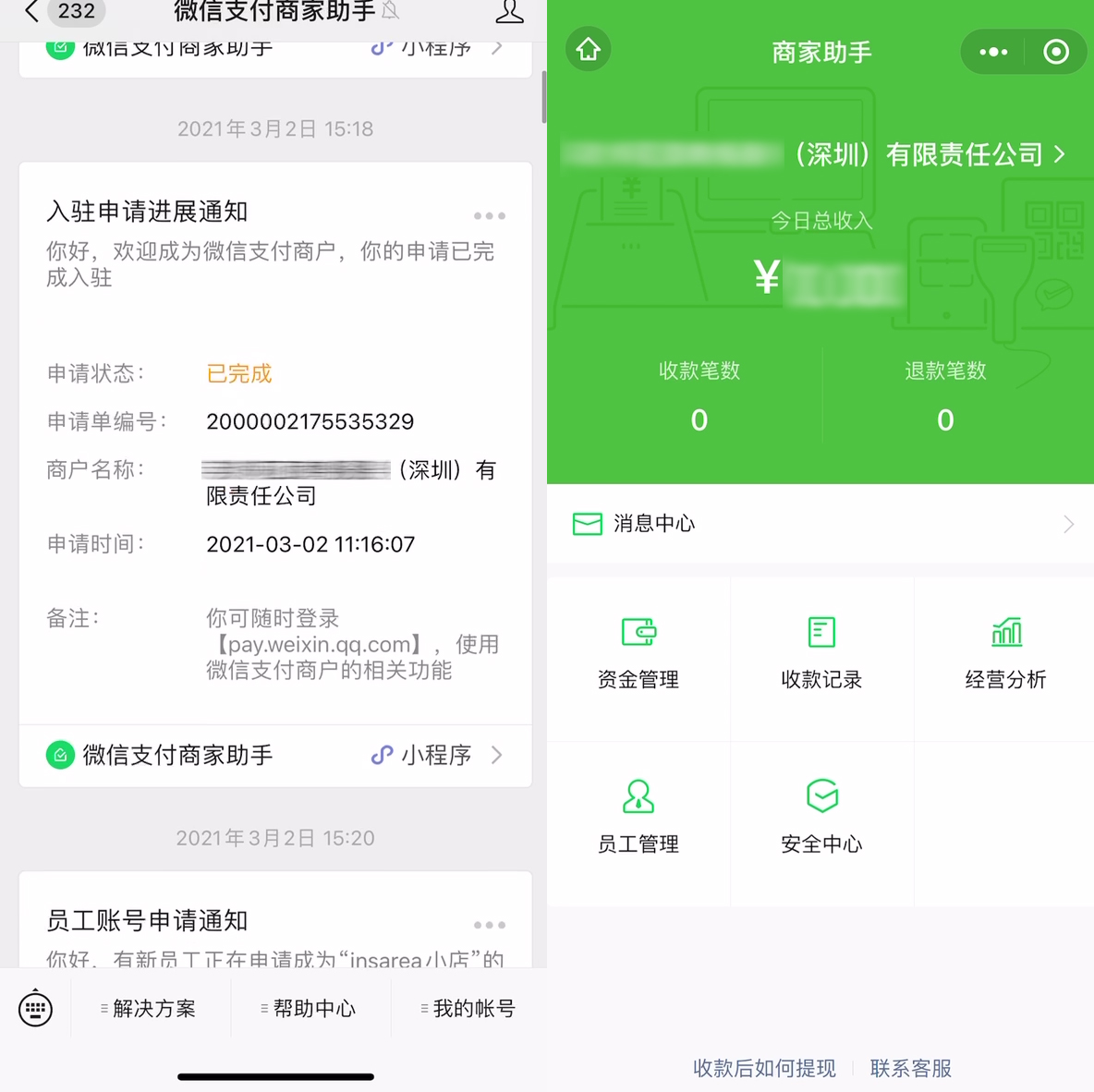1094x1092 pixels.
Task: Open the 解决方案 menu
Action: (151, 1008)
